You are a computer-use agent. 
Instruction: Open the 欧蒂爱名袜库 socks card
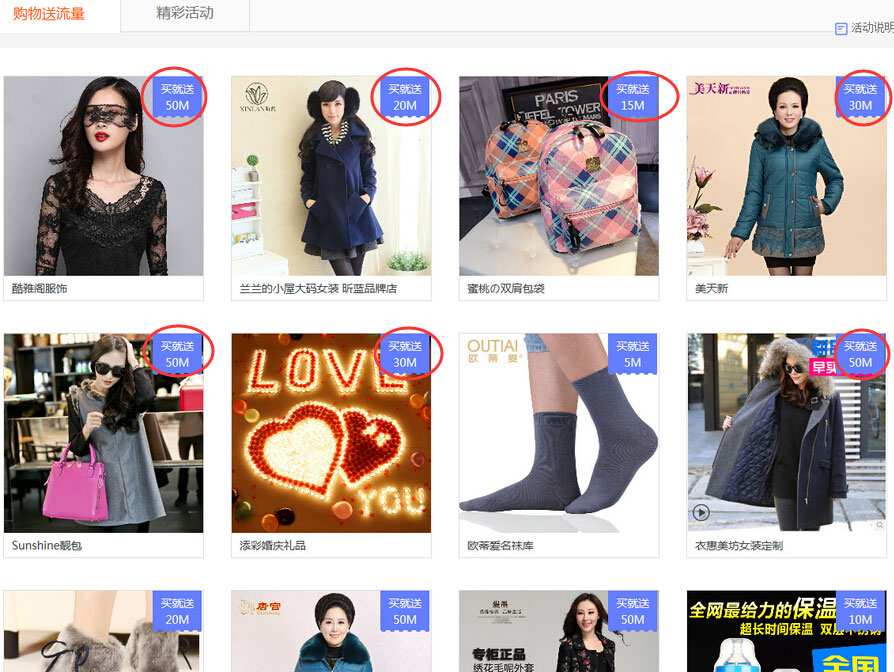[x=559, y=440]
